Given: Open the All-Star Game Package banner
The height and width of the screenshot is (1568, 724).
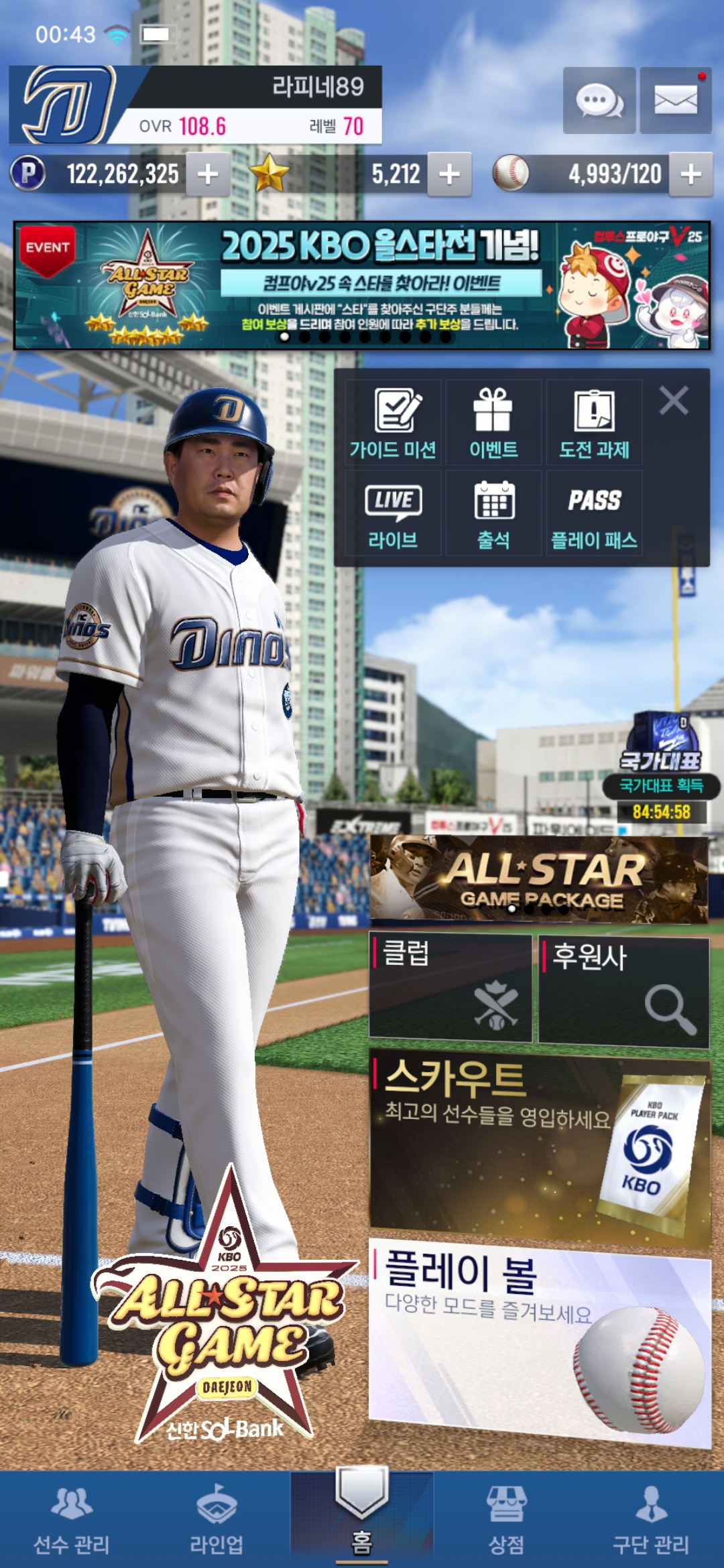Looking at the screenshot, I should coord(539,878).
